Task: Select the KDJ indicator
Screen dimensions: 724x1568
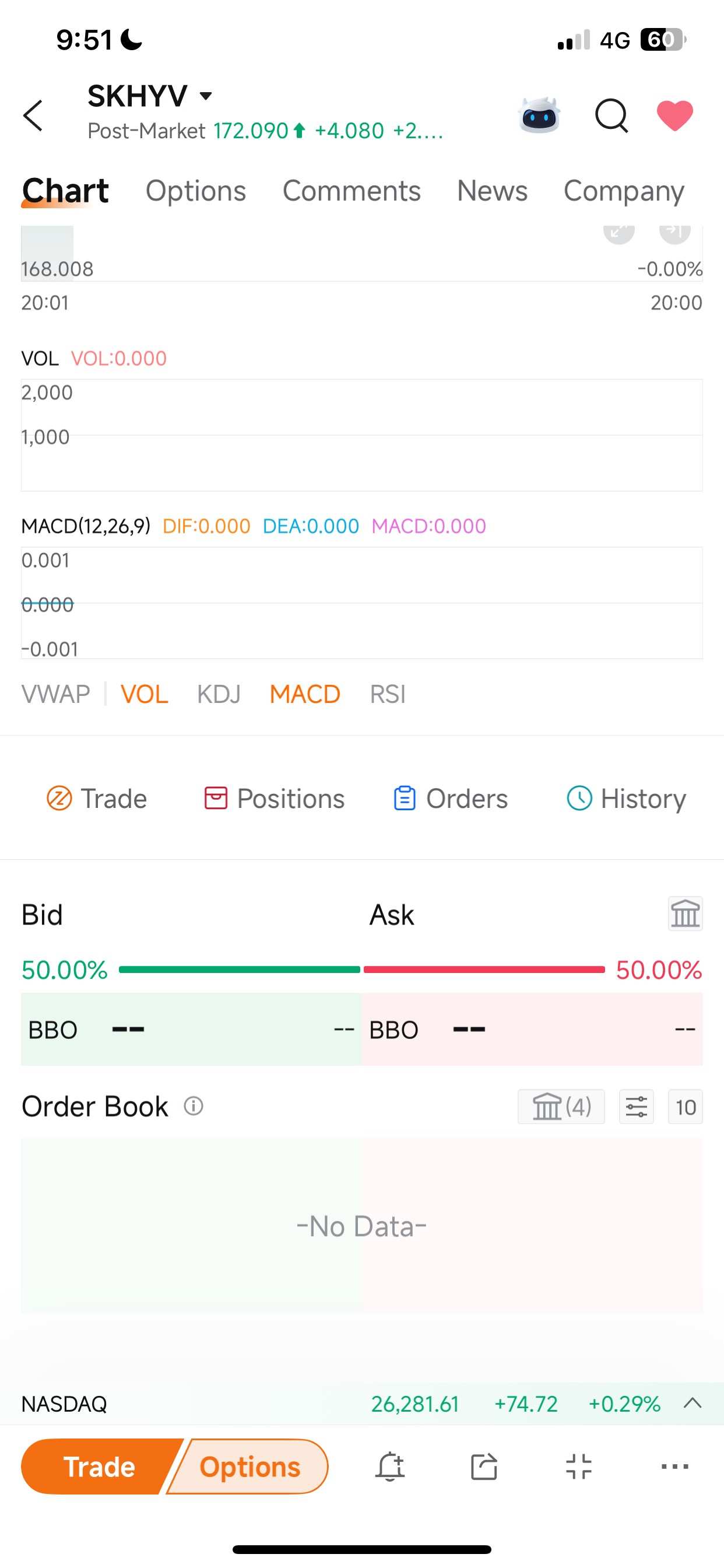Action: tap(219, 695)
